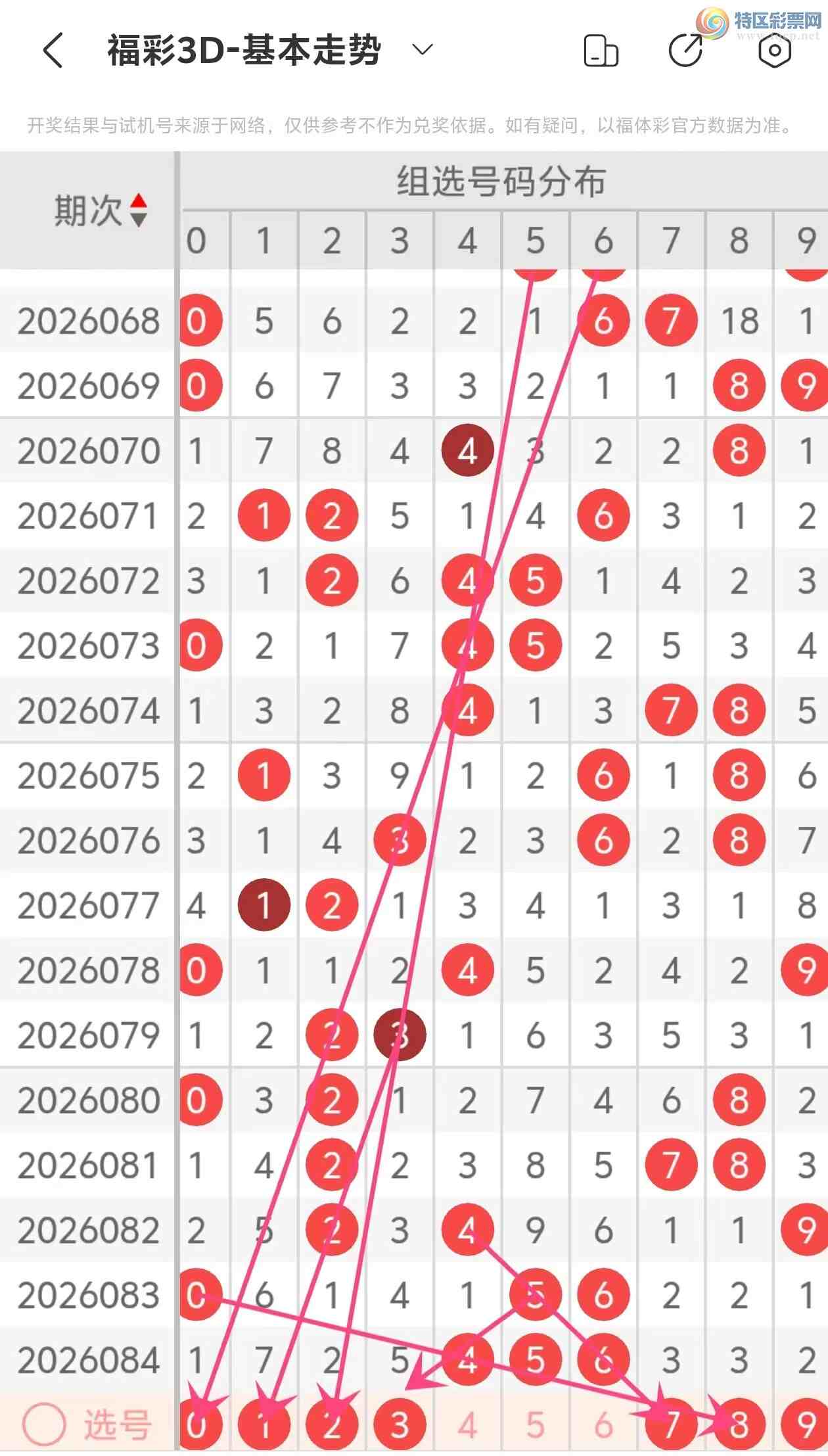This screenshot has height=1456, width=828.
Task: Tap the 选号 circle at bottom left
Action: (x=44, y=1425)
